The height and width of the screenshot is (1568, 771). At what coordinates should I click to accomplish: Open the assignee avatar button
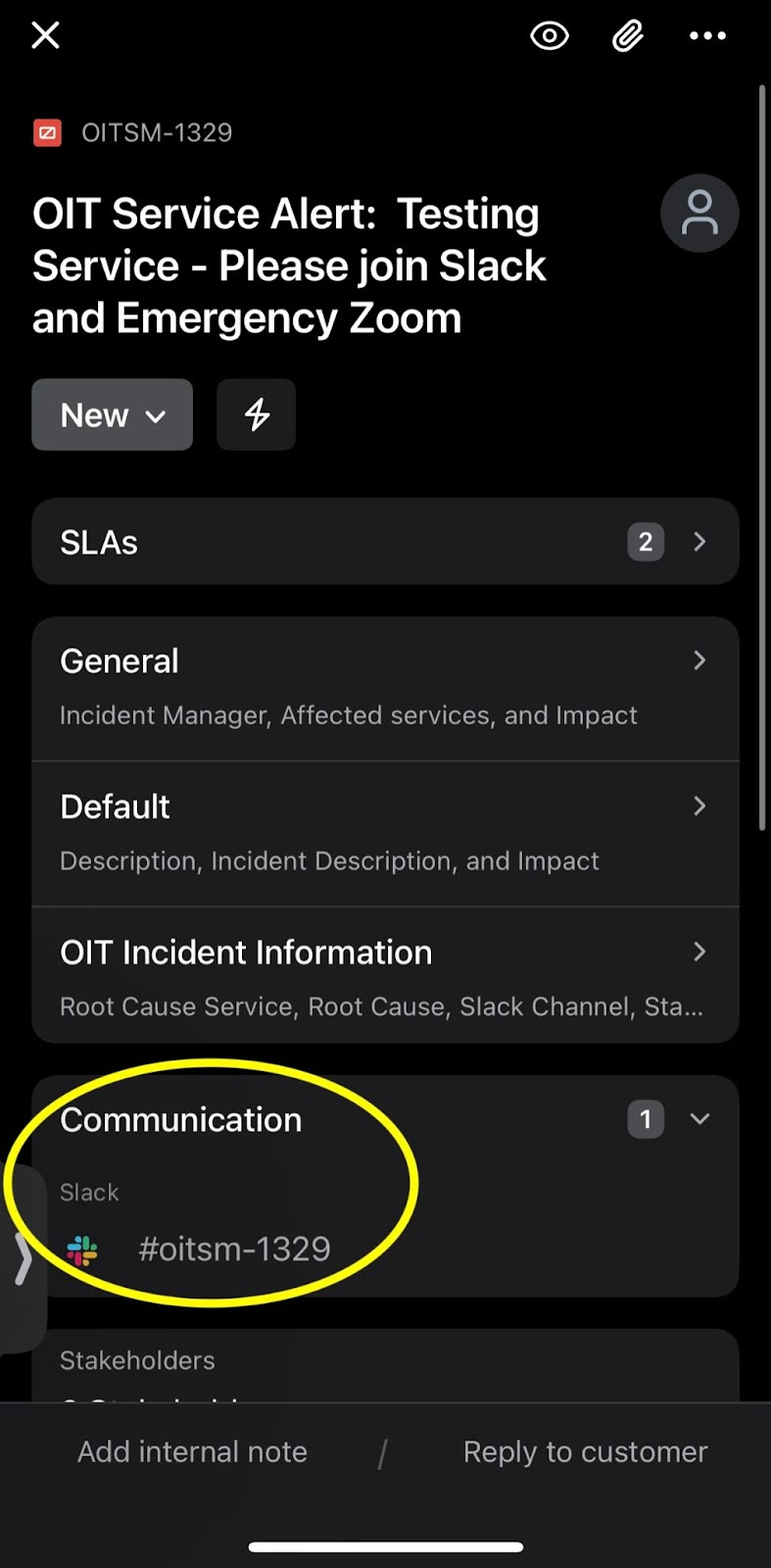(699, 214)
